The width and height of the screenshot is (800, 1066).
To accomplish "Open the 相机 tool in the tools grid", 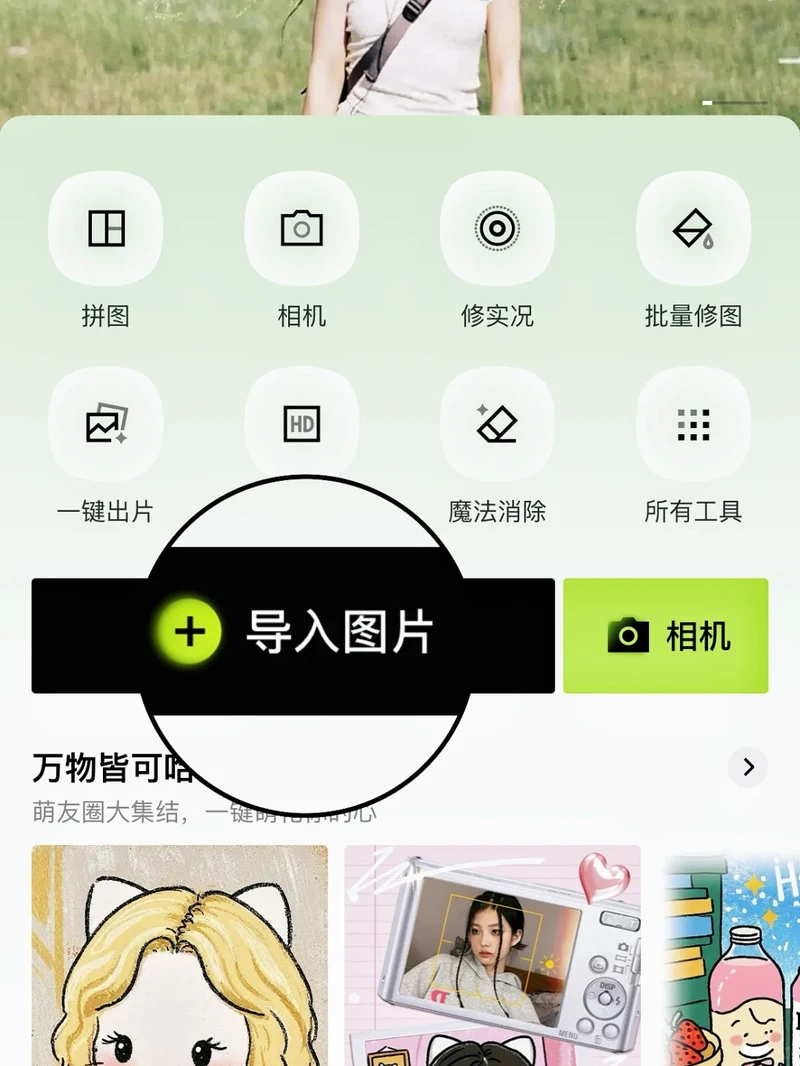I will pos(301,229).
